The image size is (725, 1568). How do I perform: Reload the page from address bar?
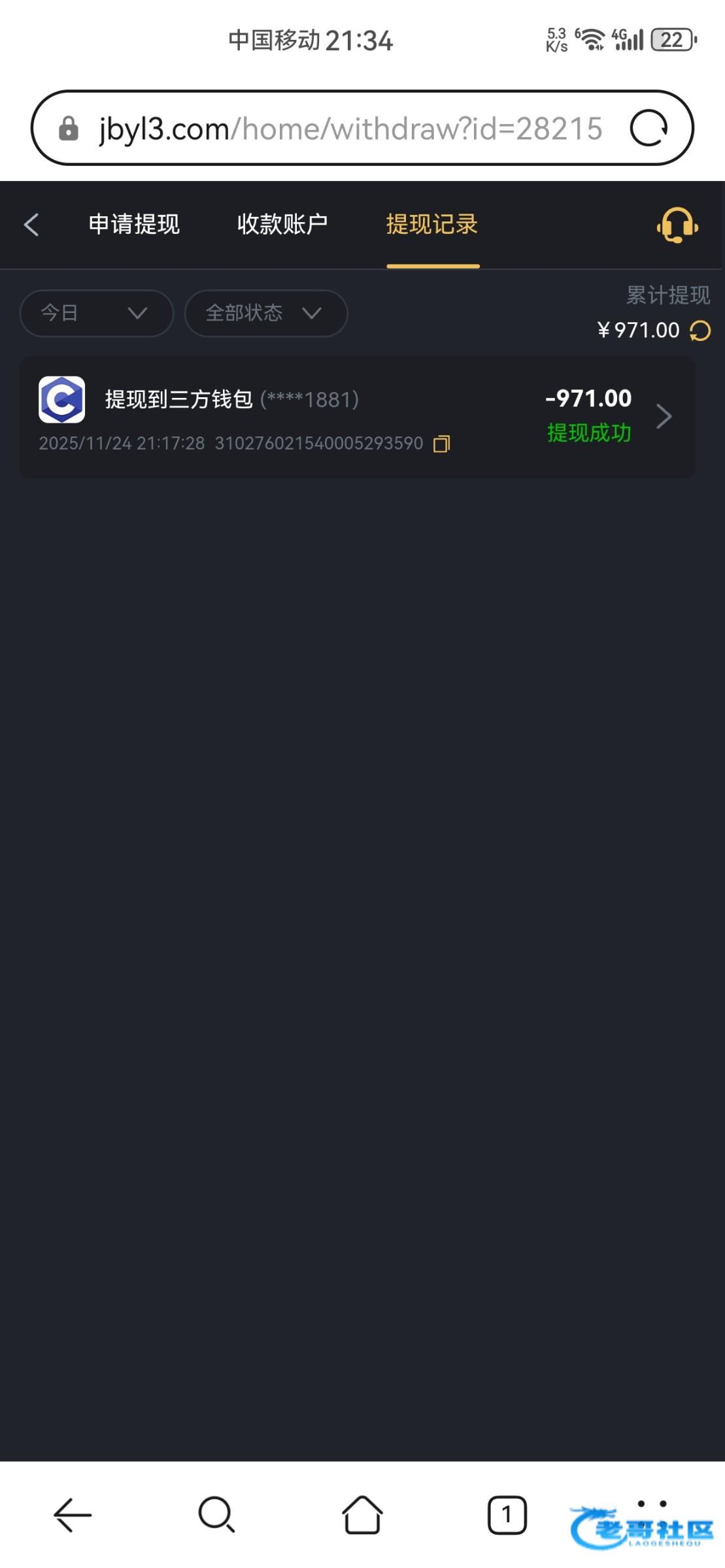click(x=648, y=128)
